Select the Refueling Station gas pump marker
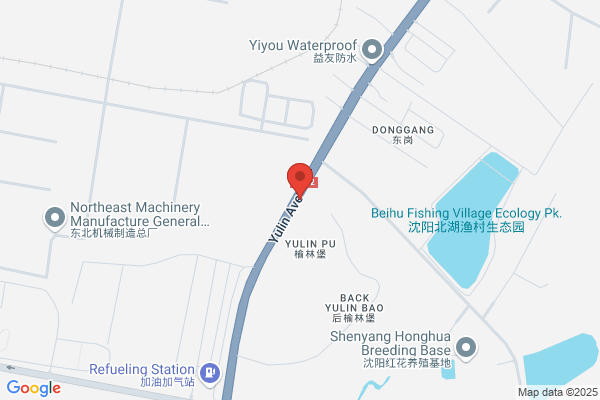The height and width of the screenshot is (400, 600). click(210, 373)
